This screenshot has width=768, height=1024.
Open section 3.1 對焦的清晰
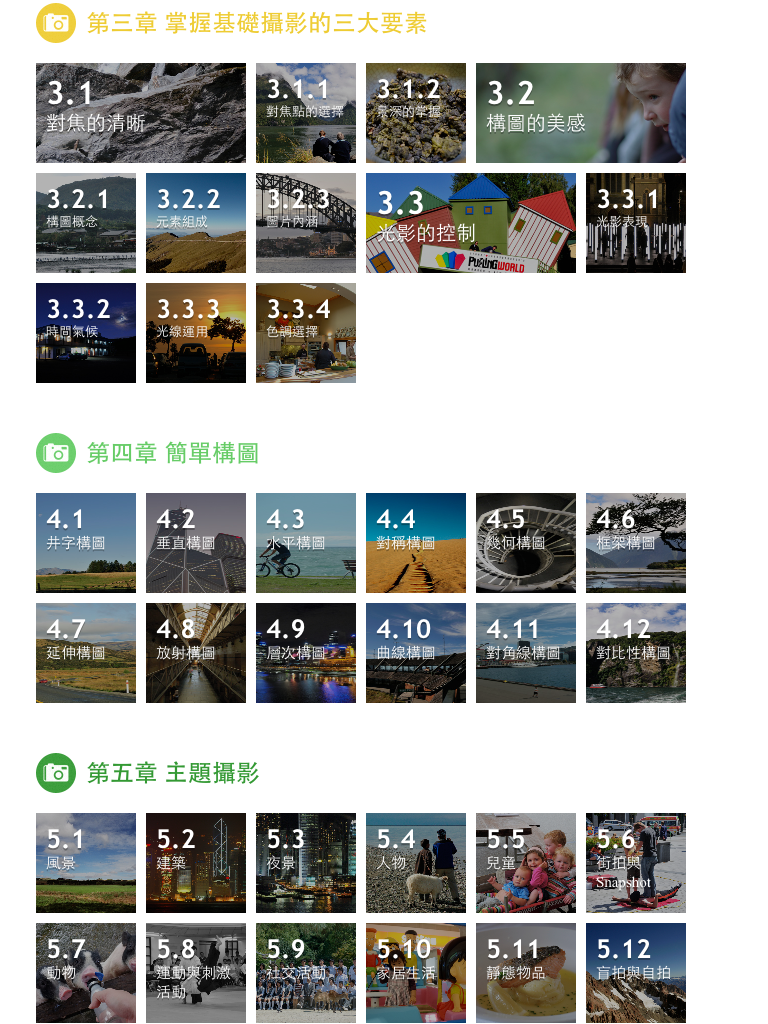[140, 113]
